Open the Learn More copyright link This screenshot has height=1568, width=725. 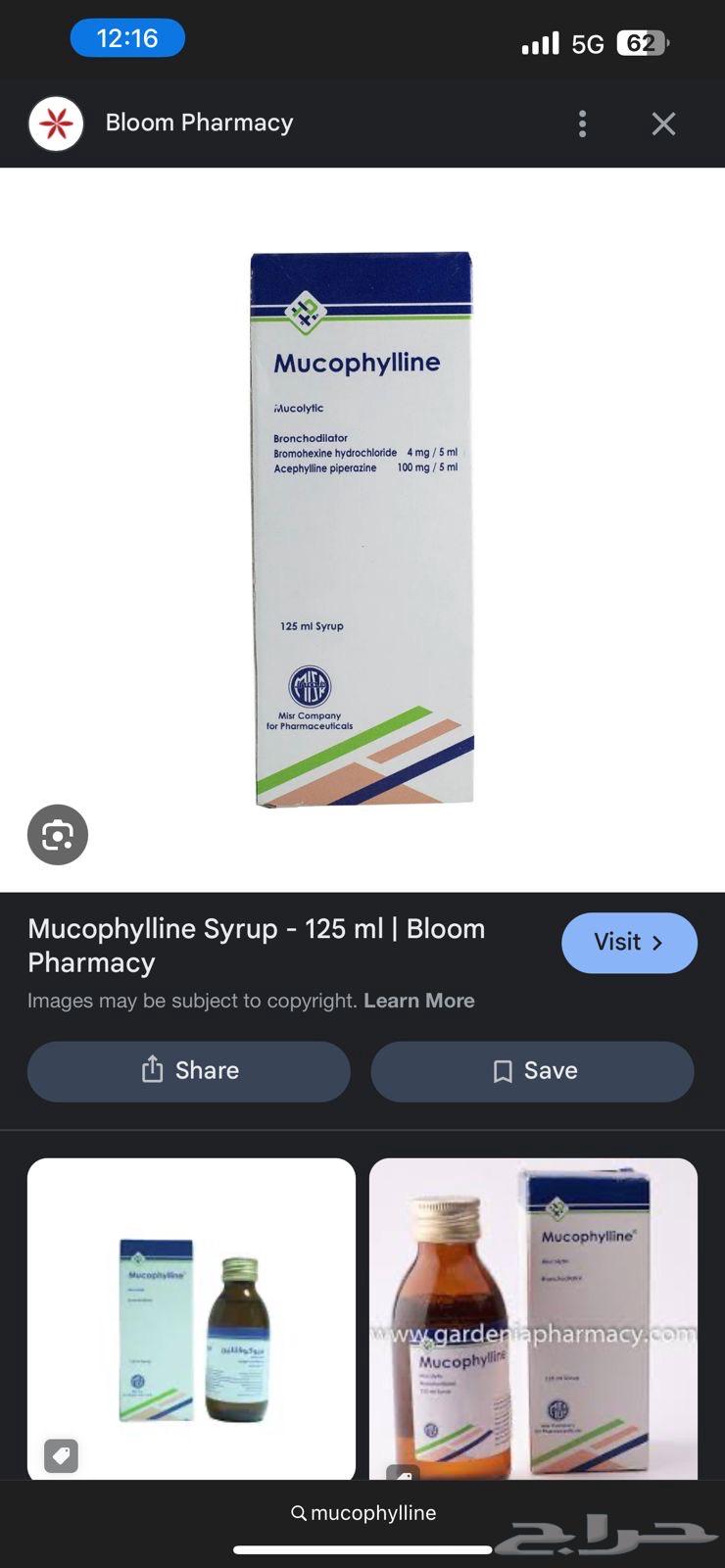[418, 1001]
